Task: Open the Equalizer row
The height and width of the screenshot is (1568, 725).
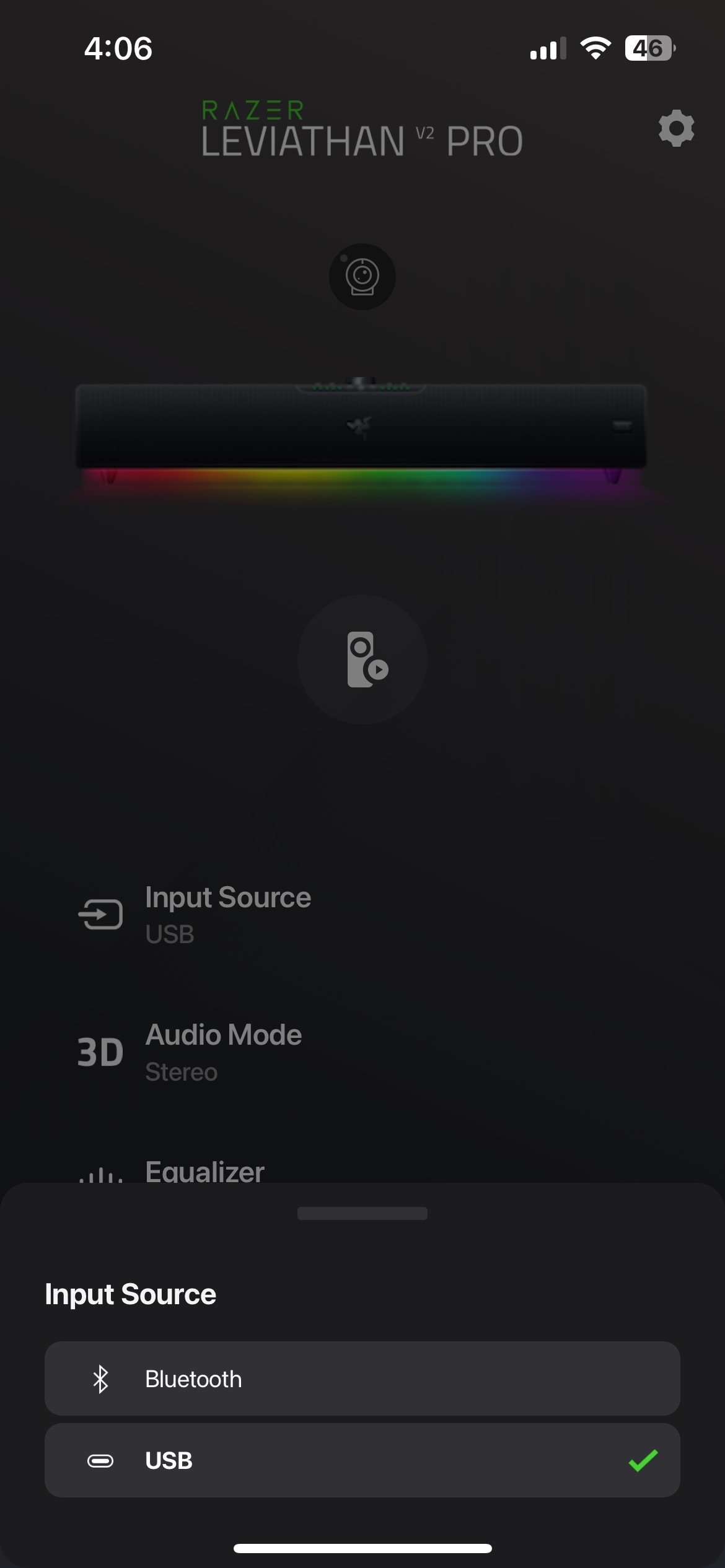Action: [204, 1170]
